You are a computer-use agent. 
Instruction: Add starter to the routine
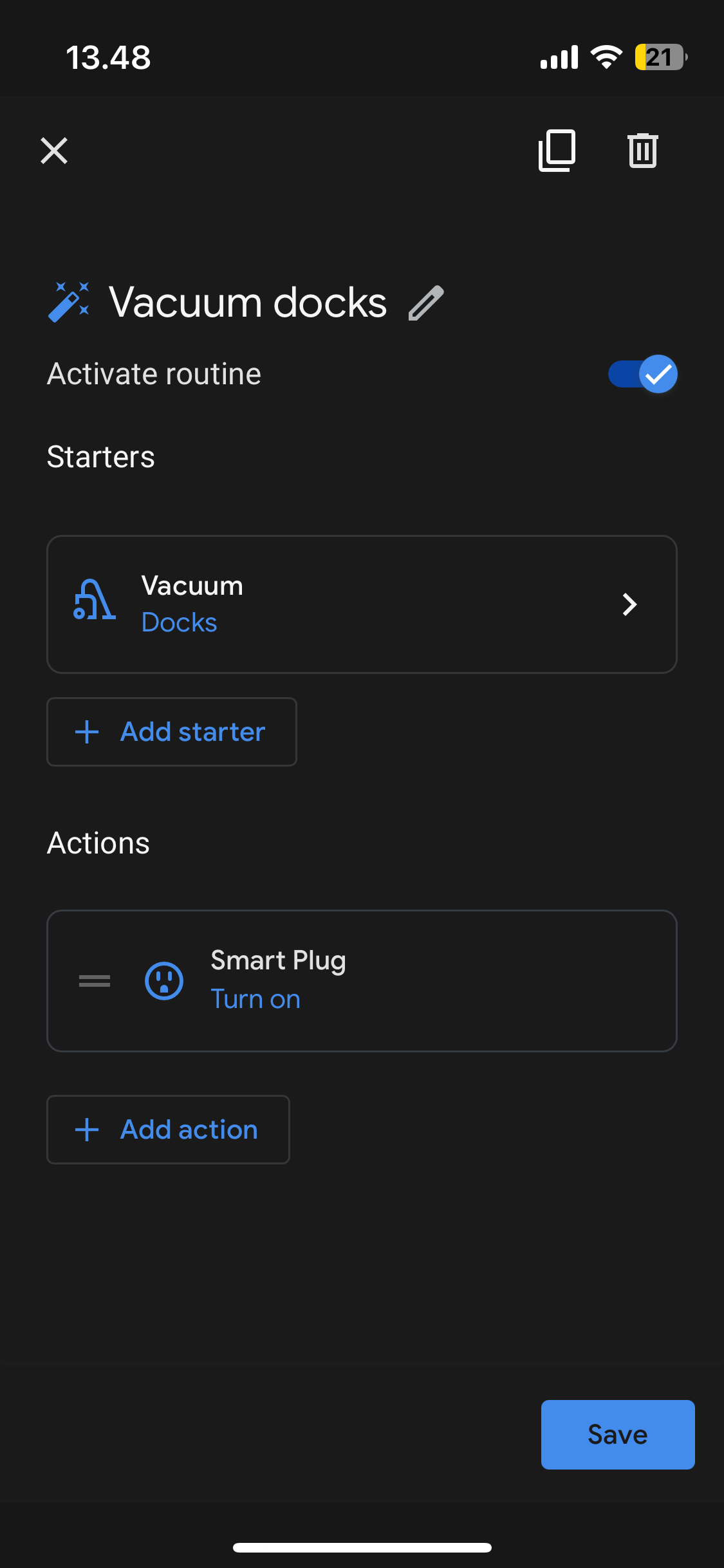point(172,732)
